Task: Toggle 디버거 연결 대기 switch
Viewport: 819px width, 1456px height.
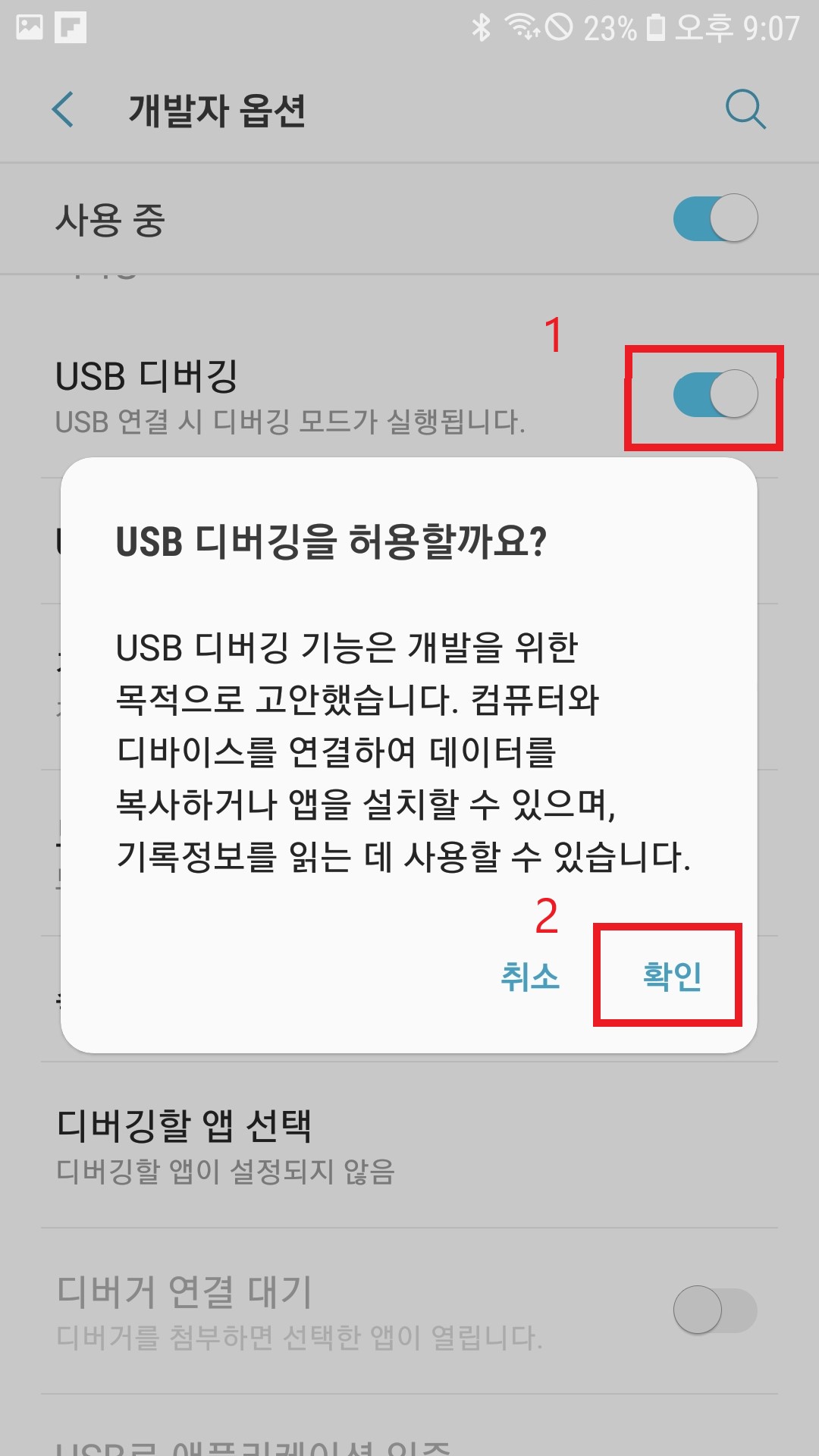Action: coord(714,1310)
